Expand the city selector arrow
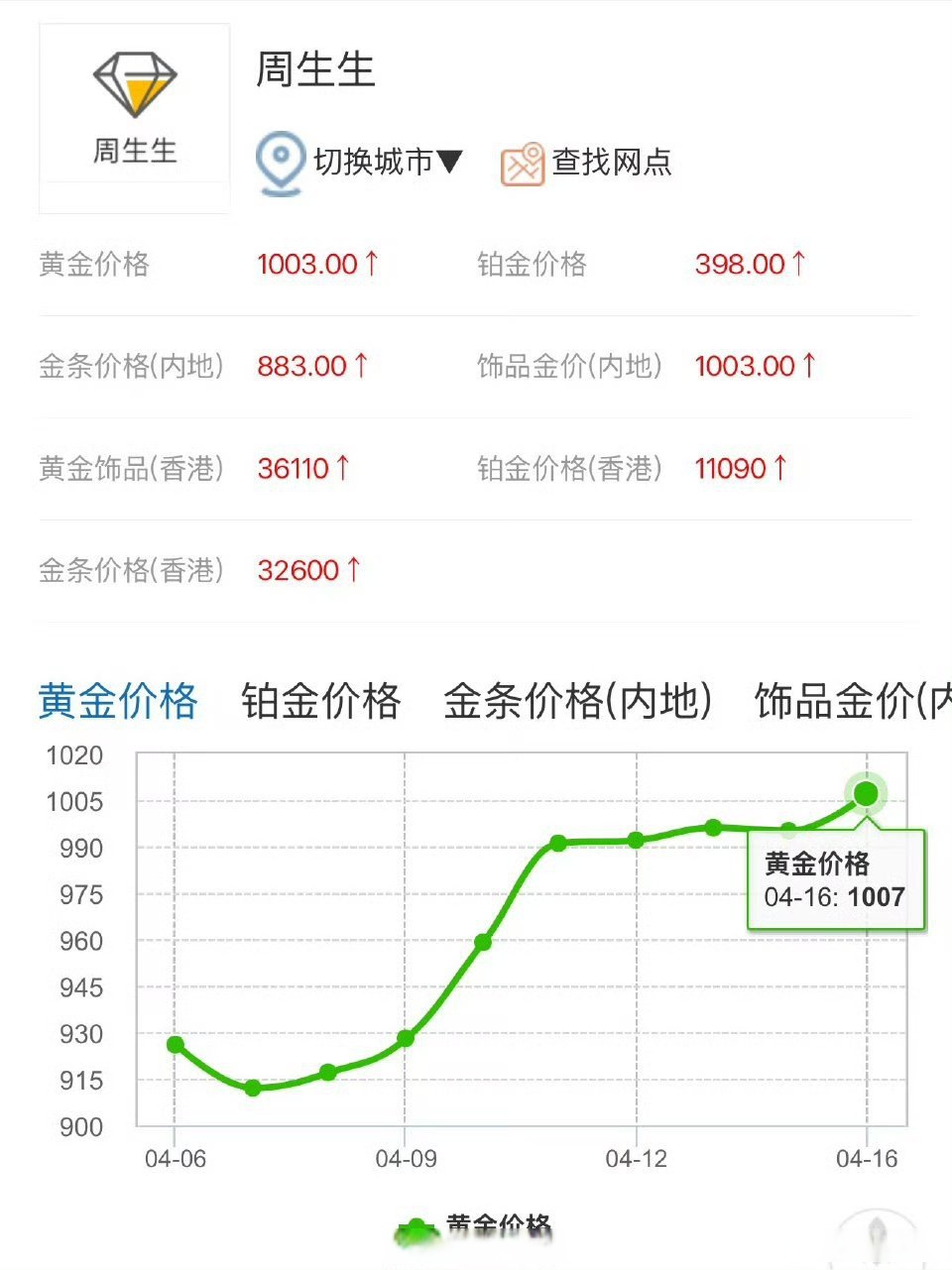 (448, 162)
